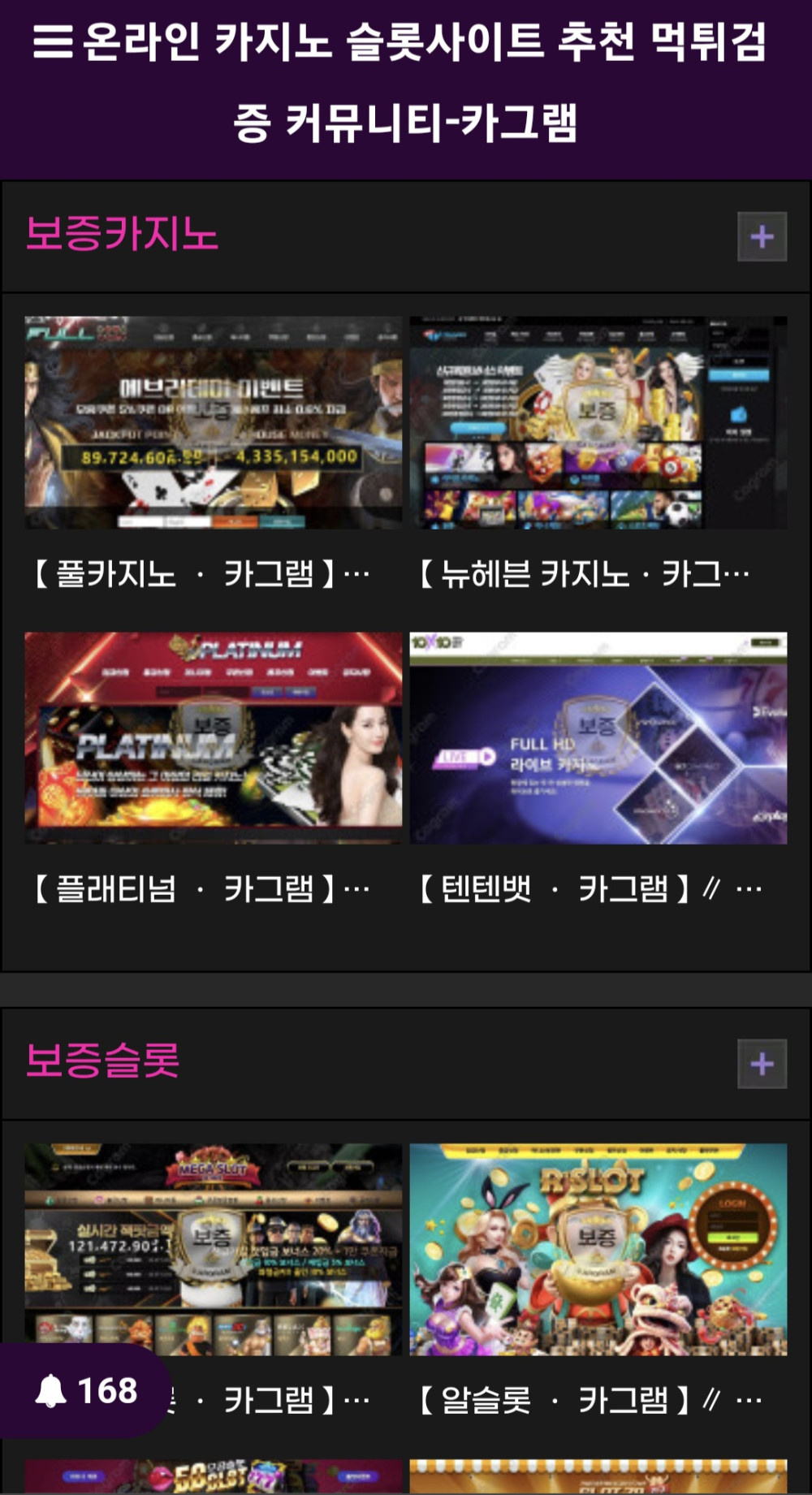Open the Mega Slot card
Viewport: 812px width, 1495px height.
[x=214, y=1249]
